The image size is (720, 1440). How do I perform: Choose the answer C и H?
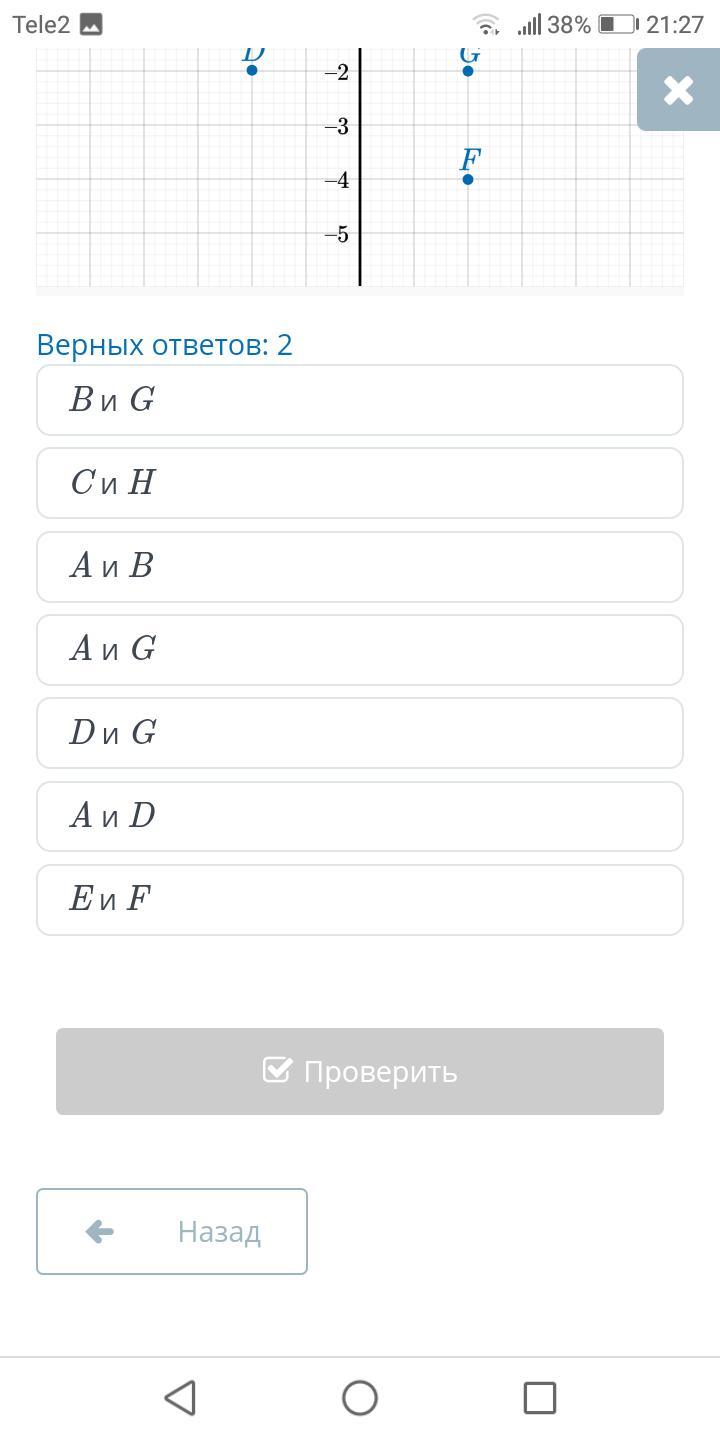click(x=360, y=483)
